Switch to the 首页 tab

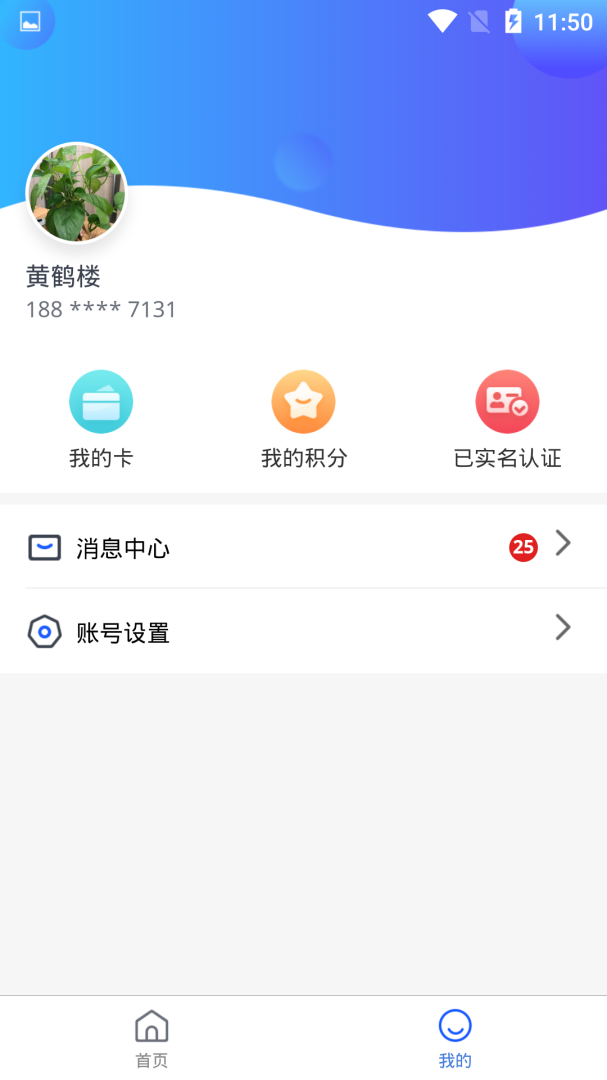pos(152,1038)
